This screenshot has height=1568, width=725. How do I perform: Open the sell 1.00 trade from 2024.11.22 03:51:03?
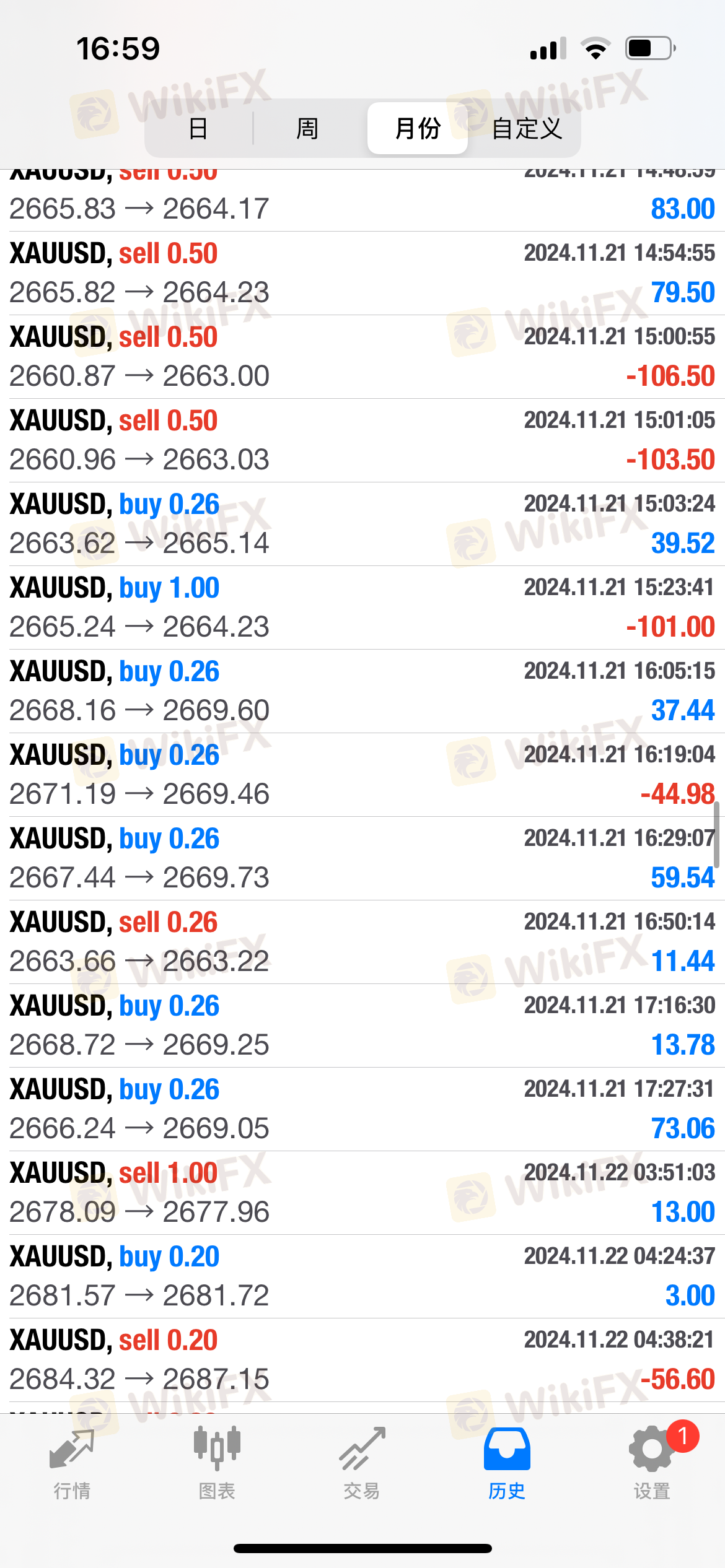[362, 1193]
